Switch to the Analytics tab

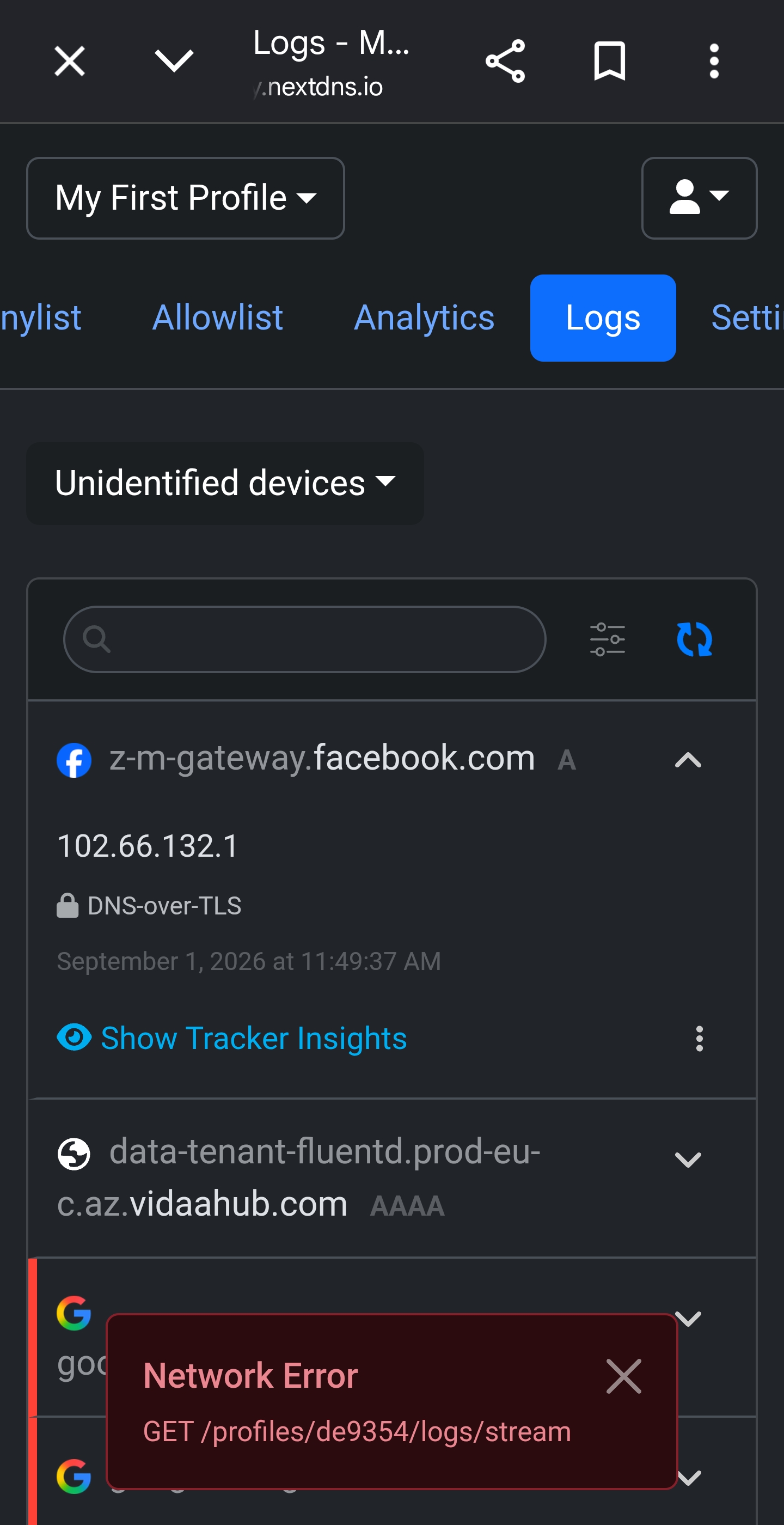pos(424,318)
